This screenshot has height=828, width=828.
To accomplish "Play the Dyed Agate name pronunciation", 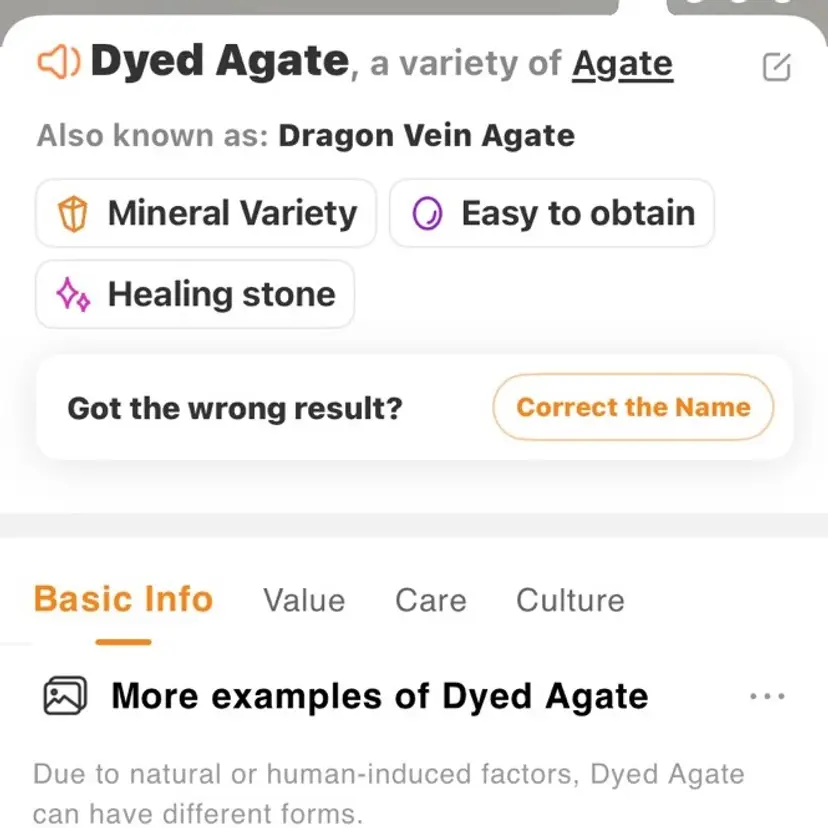I will pyautogui.click(x=59, y=62).
